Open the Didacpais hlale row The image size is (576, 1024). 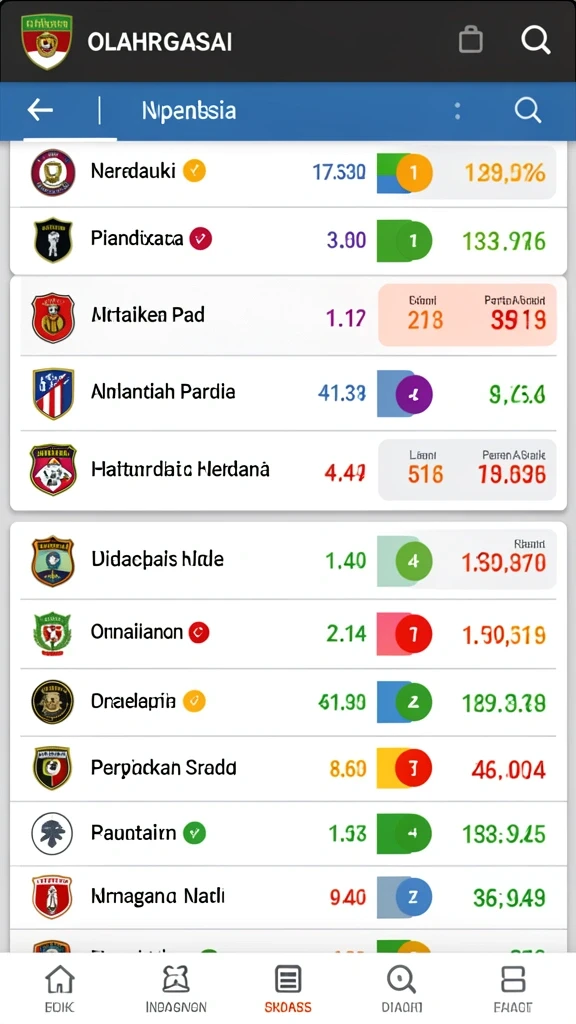288,561
